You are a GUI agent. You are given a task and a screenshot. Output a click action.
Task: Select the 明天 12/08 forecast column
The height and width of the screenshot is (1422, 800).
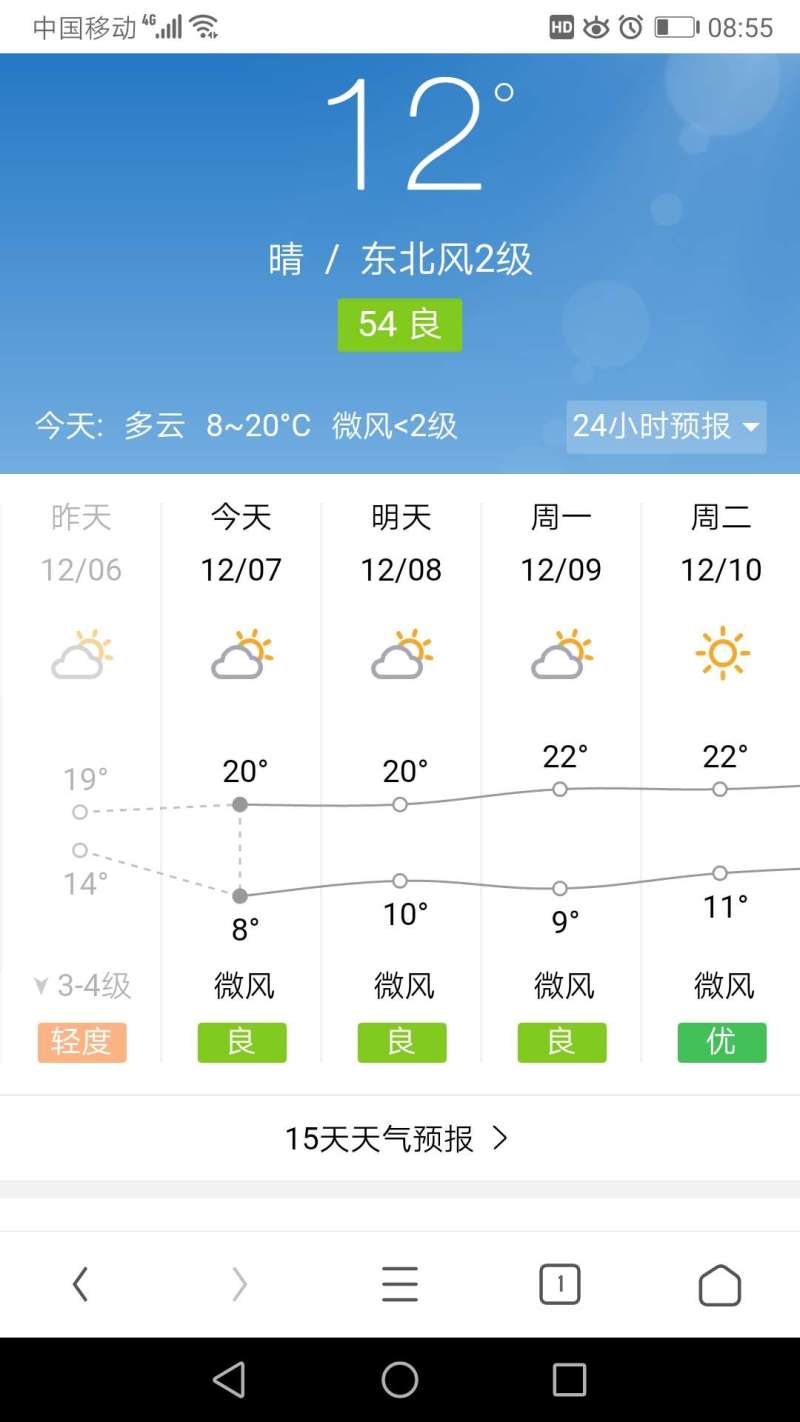pos(401,782)
